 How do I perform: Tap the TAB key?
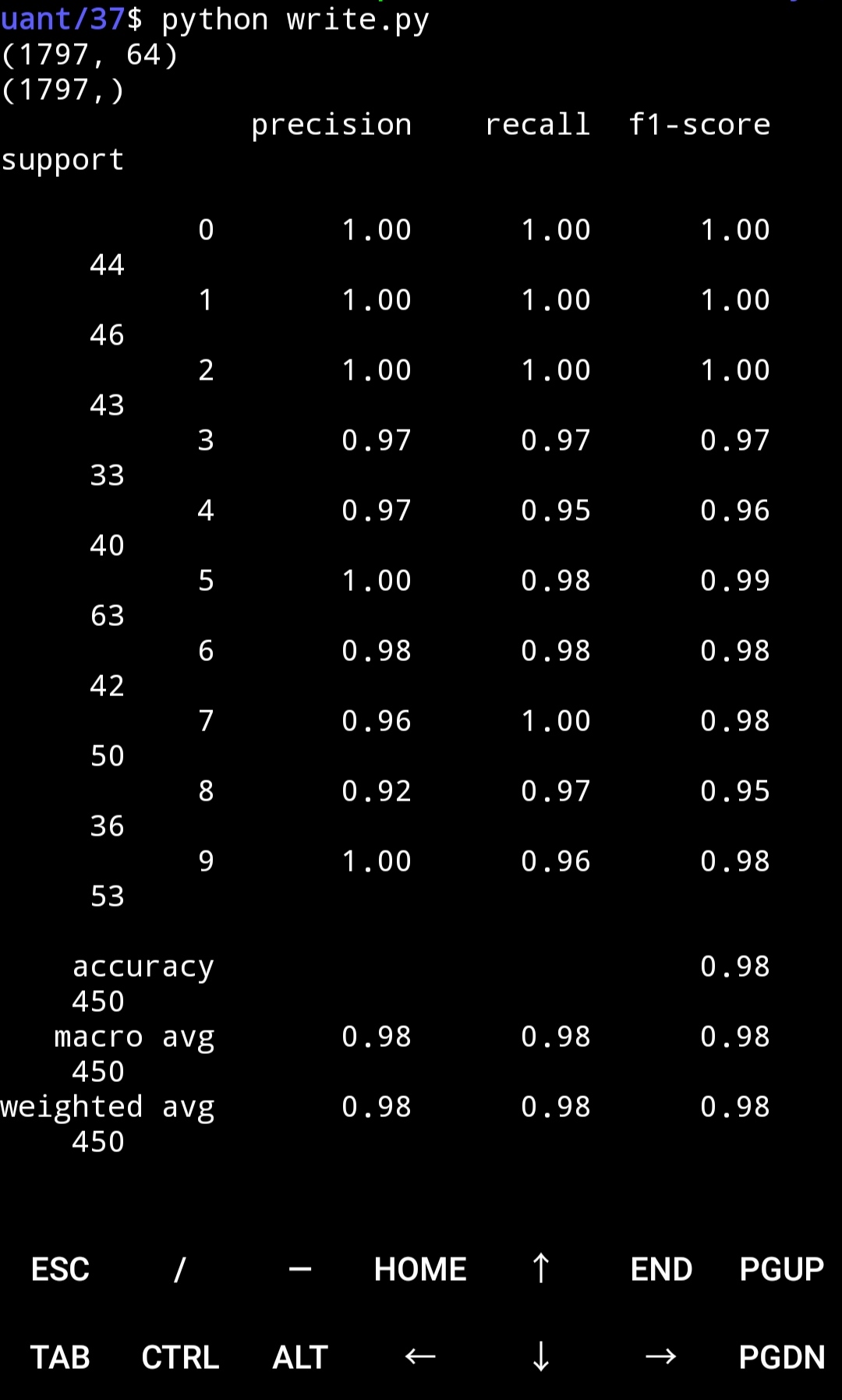[60, 1357]
